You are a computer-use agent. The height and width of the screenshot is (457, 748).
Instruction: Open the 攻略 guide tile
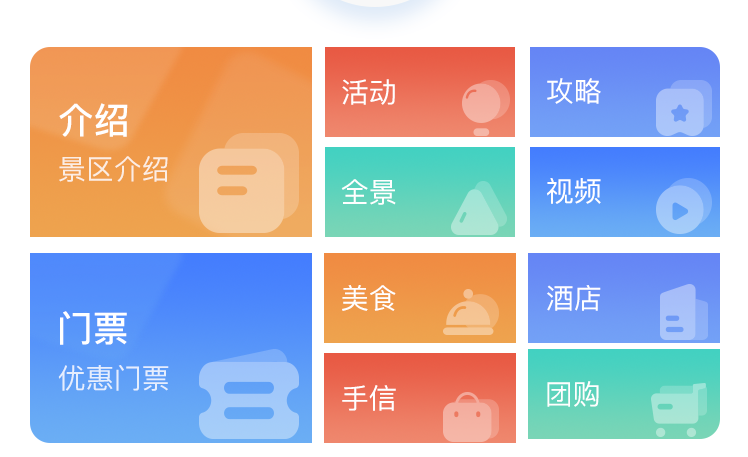coord(624,92)
